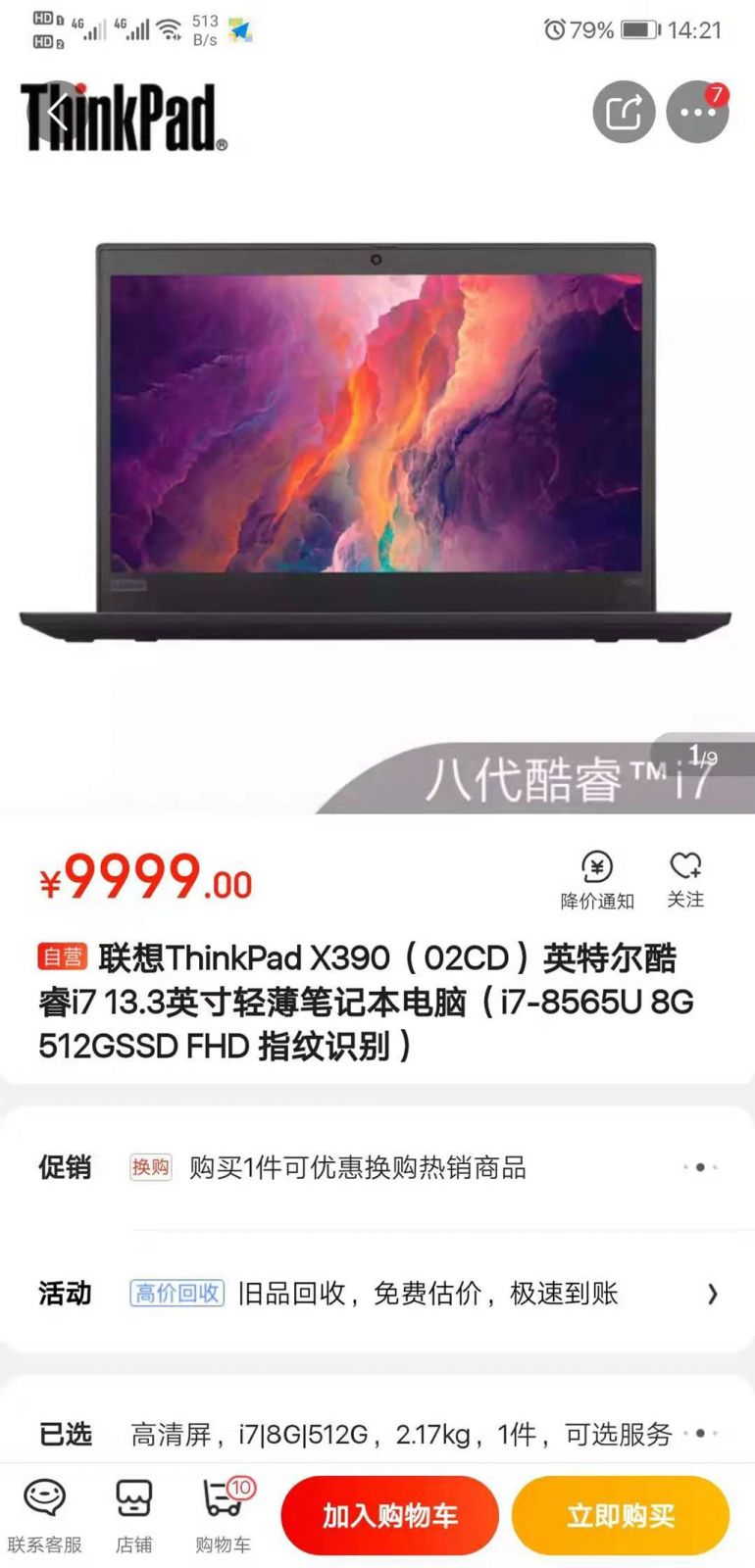Share this ThinkPad X390 product
This screenshot has height=1568, width=755.
624,112
